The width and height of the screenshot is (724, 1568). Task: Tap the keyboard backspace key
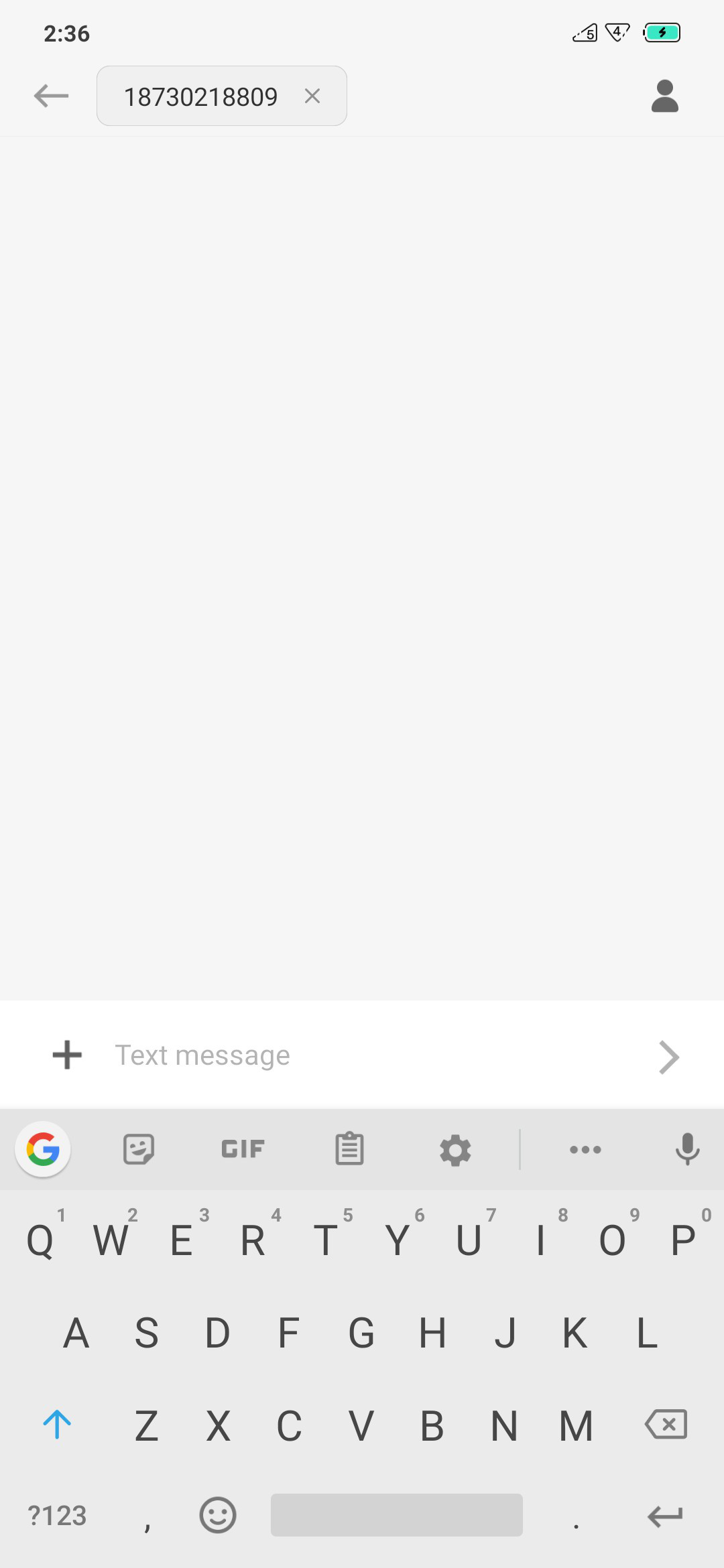[x=666, y=1424]
